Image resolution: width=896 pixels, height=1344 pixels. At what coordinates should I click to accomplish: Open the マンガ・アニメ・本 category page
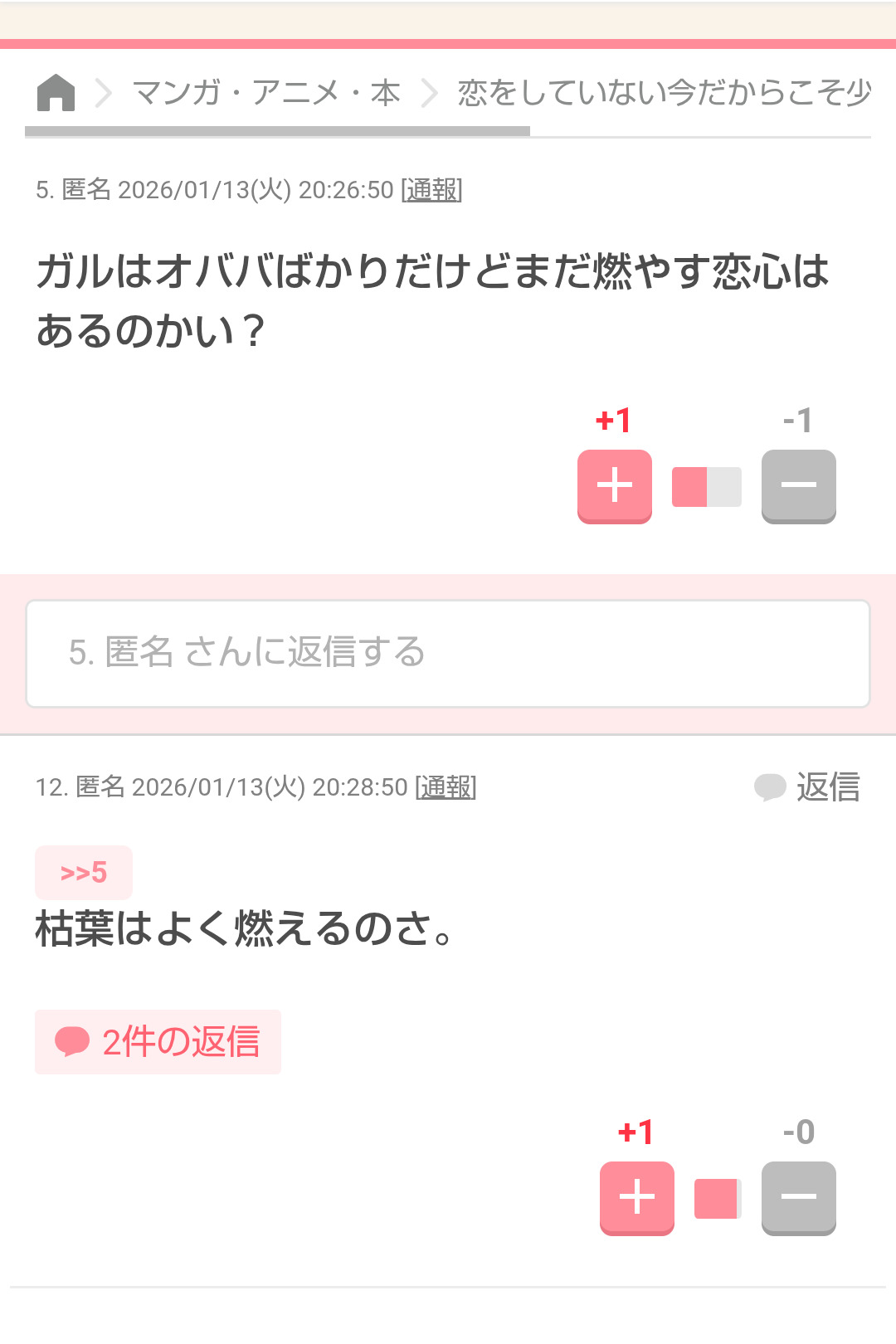267,93
